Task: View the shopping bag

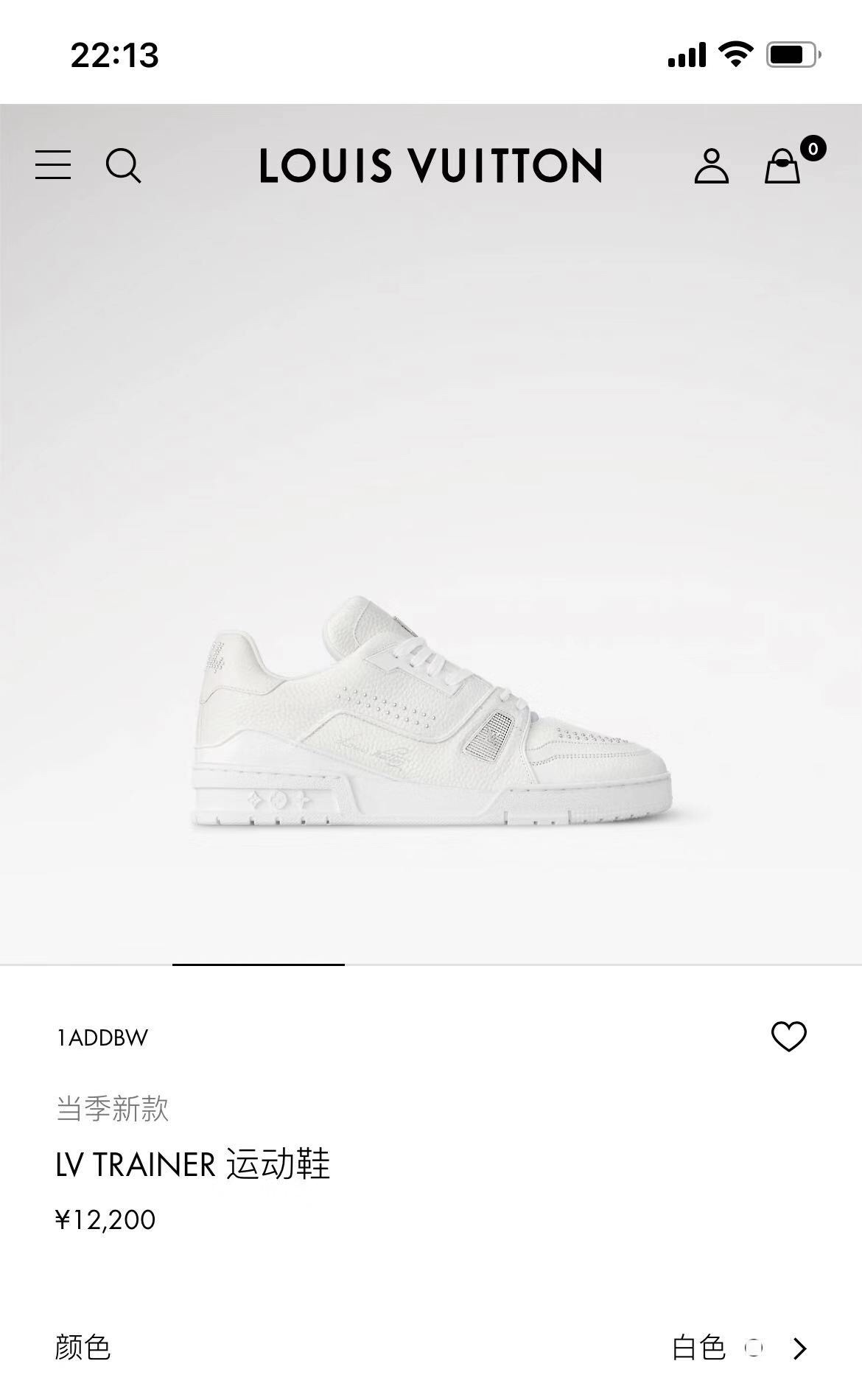Action: click(782, 166)
